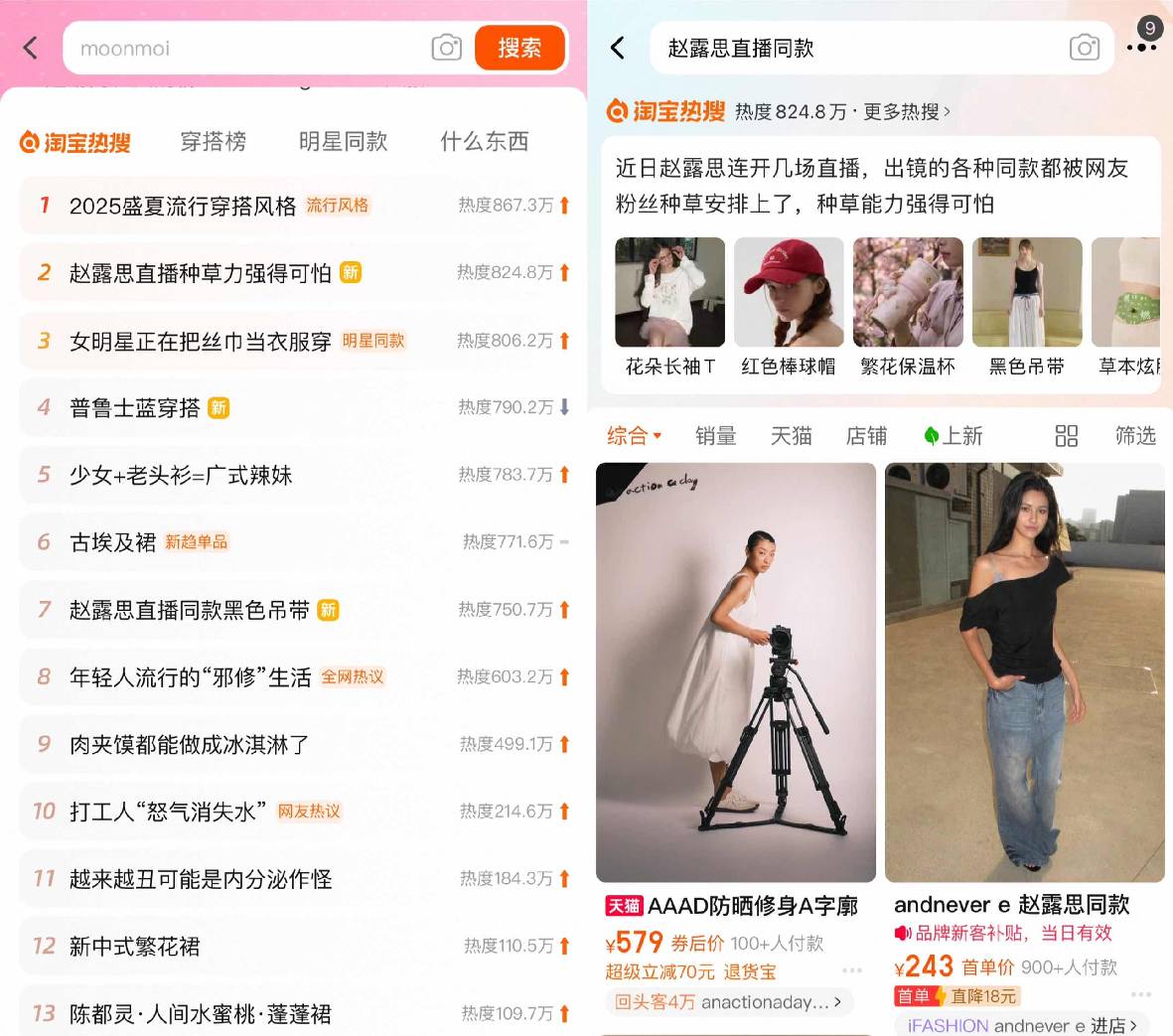The image size is (1173, 1036).
Task: Tap the 更多热搜 link
Action: coord(906,112)
